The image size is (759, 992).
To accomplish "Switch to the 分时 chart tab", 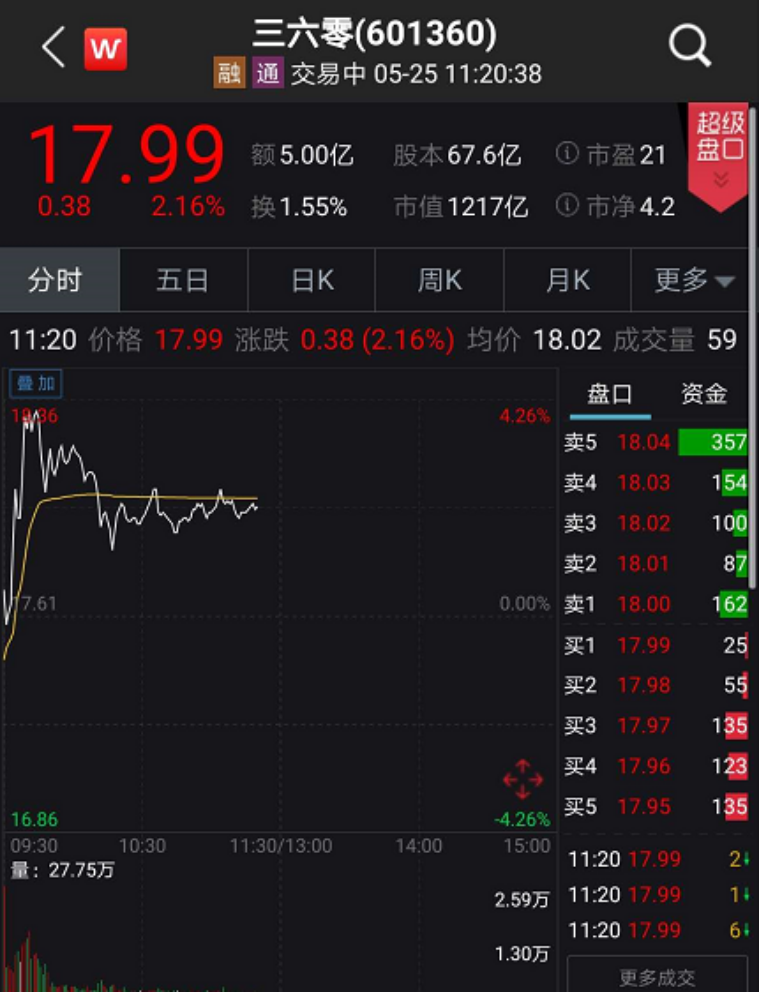I will click(56, 280).
